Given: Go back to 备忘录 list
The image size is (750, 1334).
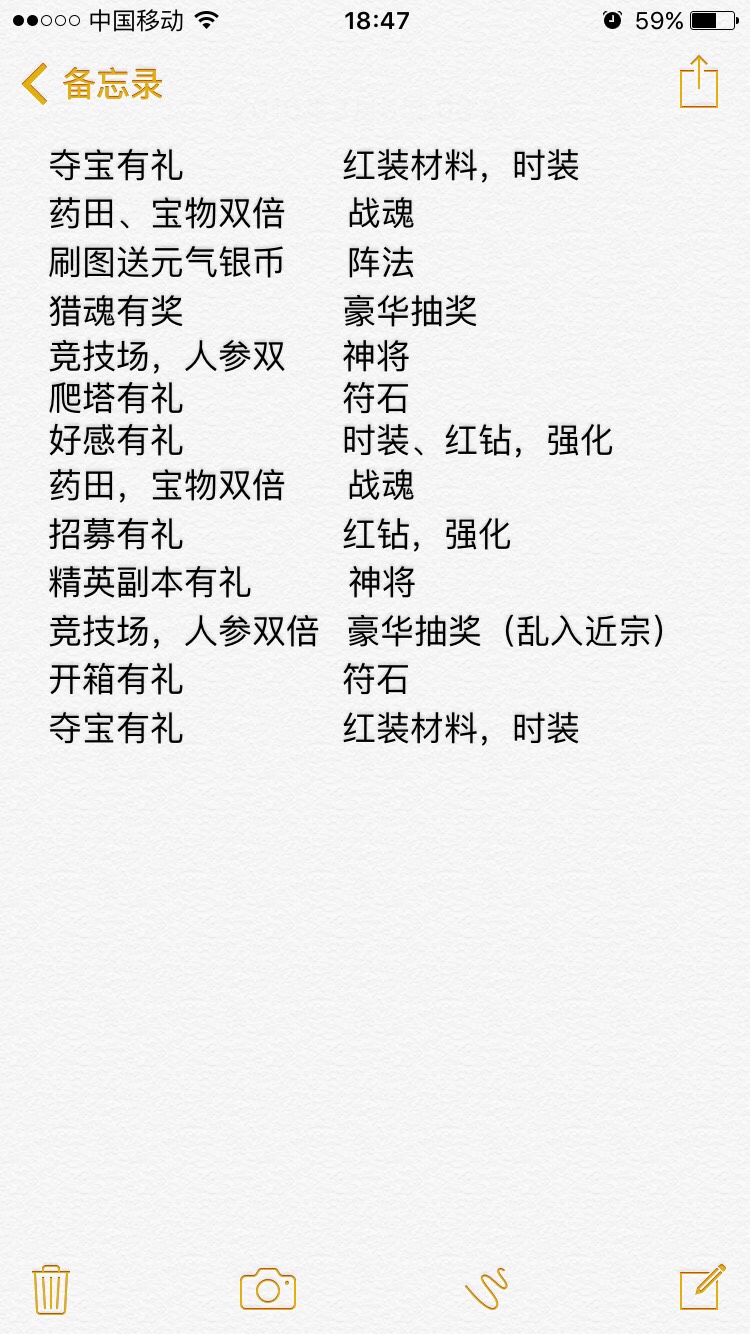Looking at the screenshot, I should point(92,84).
